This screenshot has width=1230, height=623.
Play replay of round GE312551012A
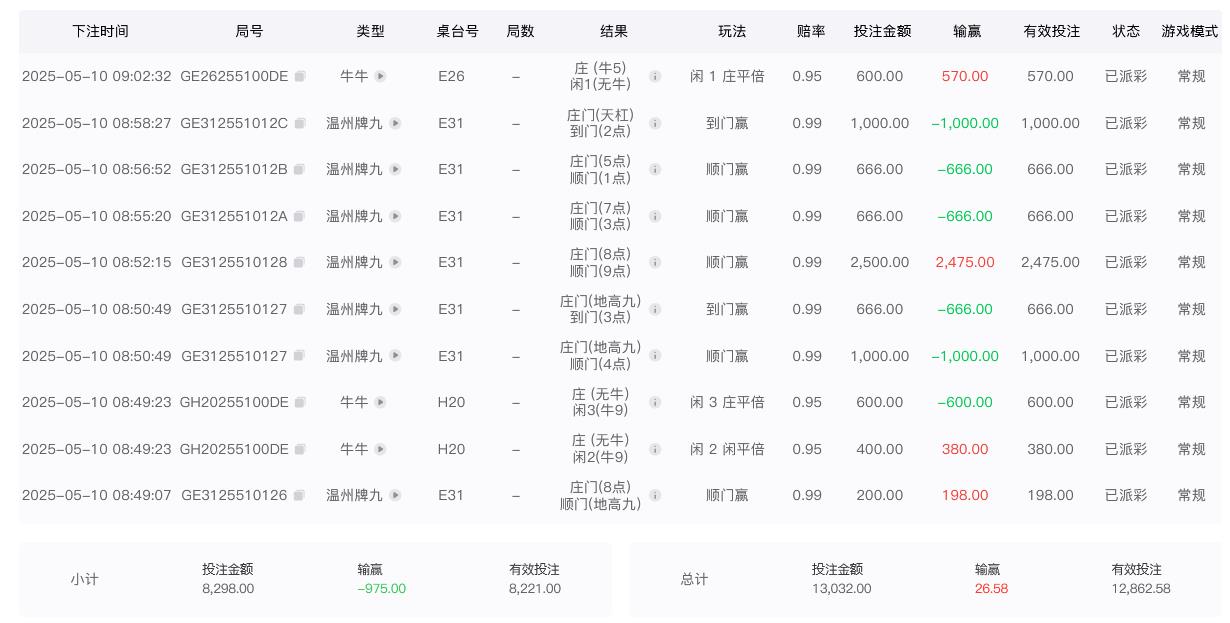pyautogui.click(x=396, y=216)
